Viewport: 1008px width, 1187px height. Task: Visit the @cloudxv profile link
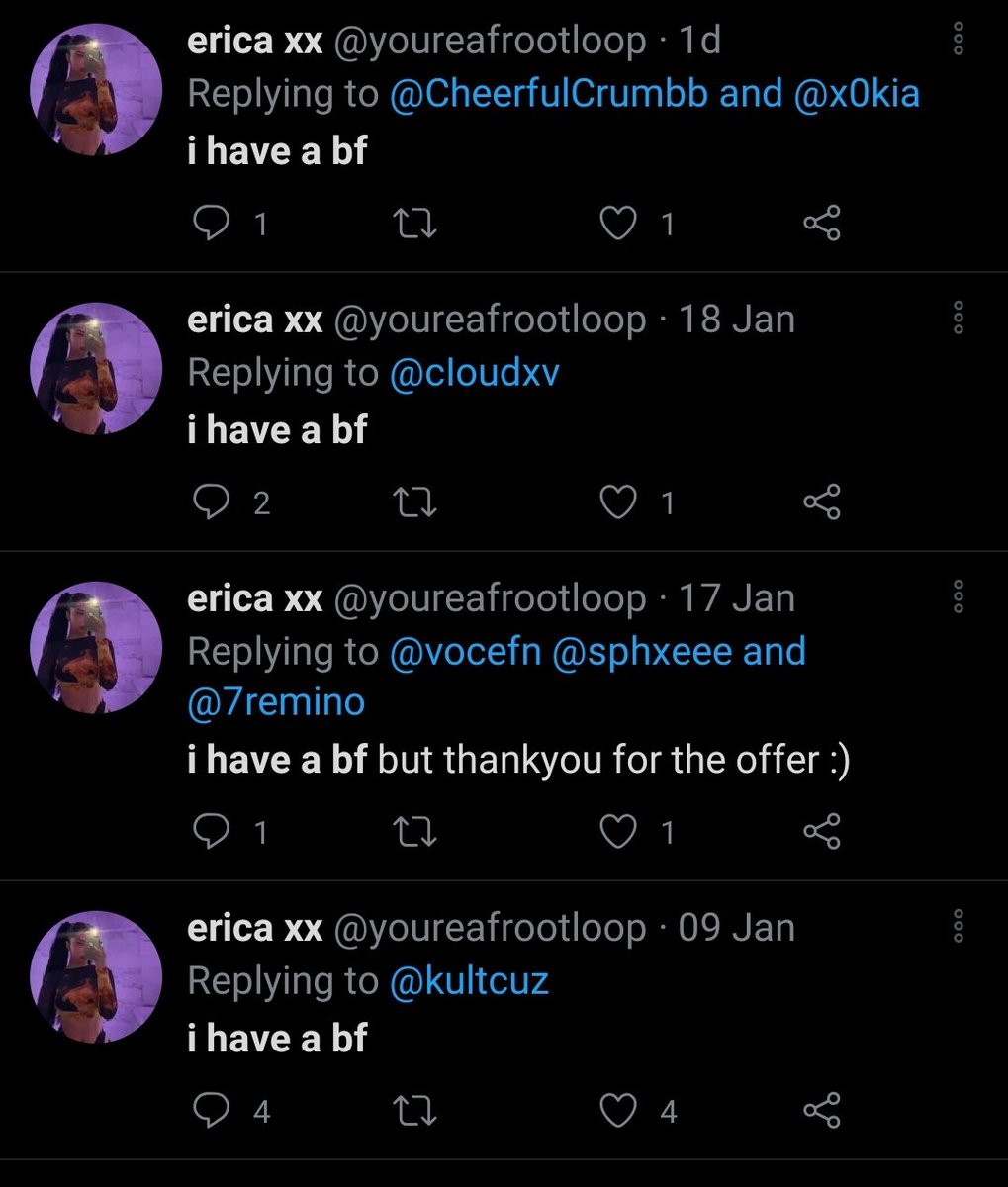coord(475,373)
